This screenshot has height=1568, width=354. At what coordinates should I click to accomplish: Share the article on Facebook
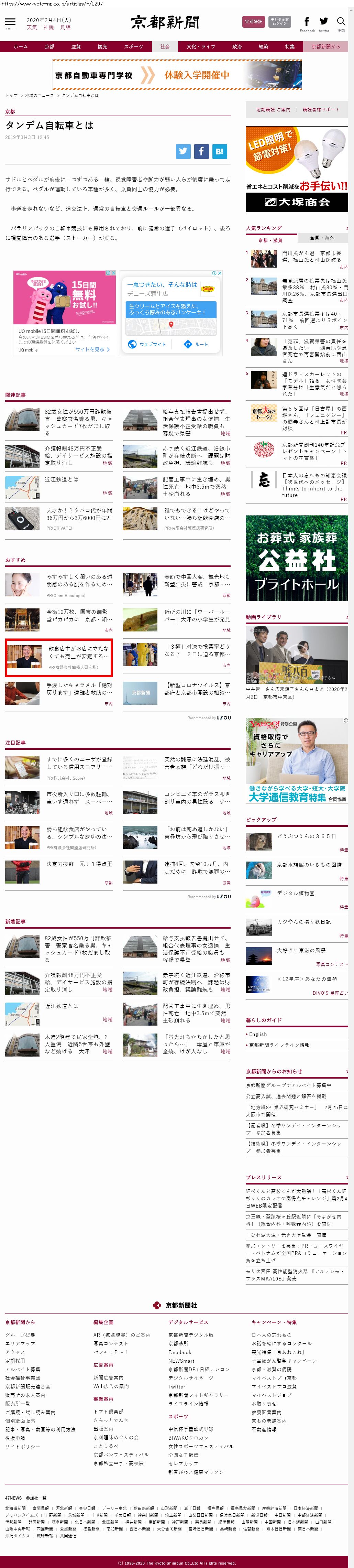pyautogui.click(x=201, y=151)
